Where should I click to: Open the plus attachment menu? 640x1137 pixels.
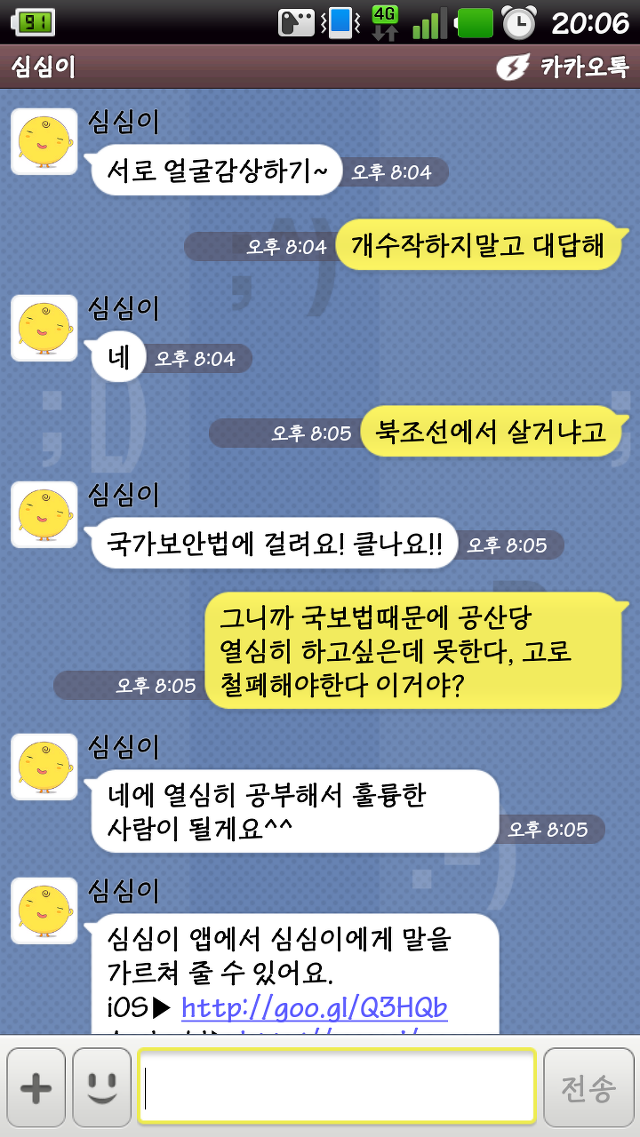pos(36,1088)
